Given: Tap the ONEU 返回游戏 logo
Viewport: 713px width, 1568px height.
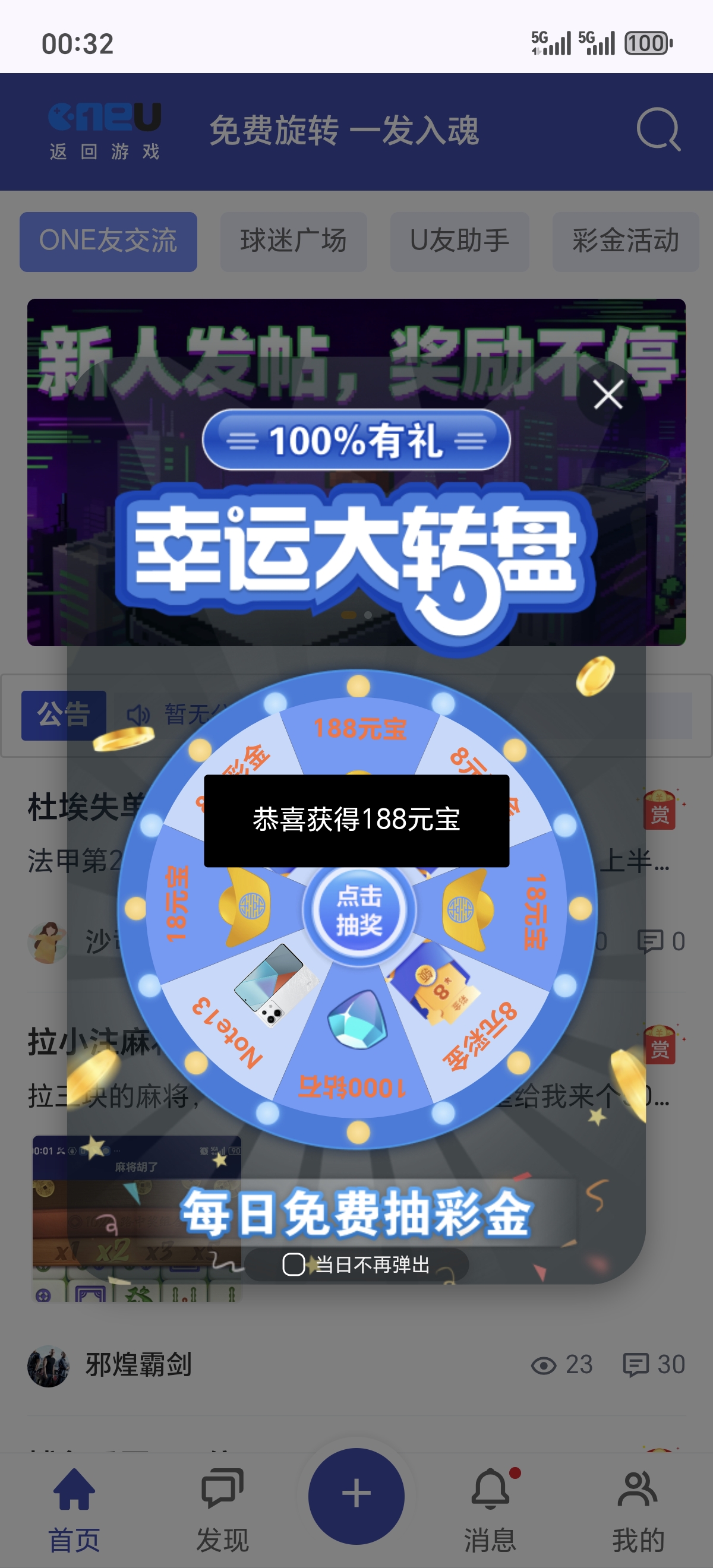Looking at the screenshot, I should click(103, 131).
